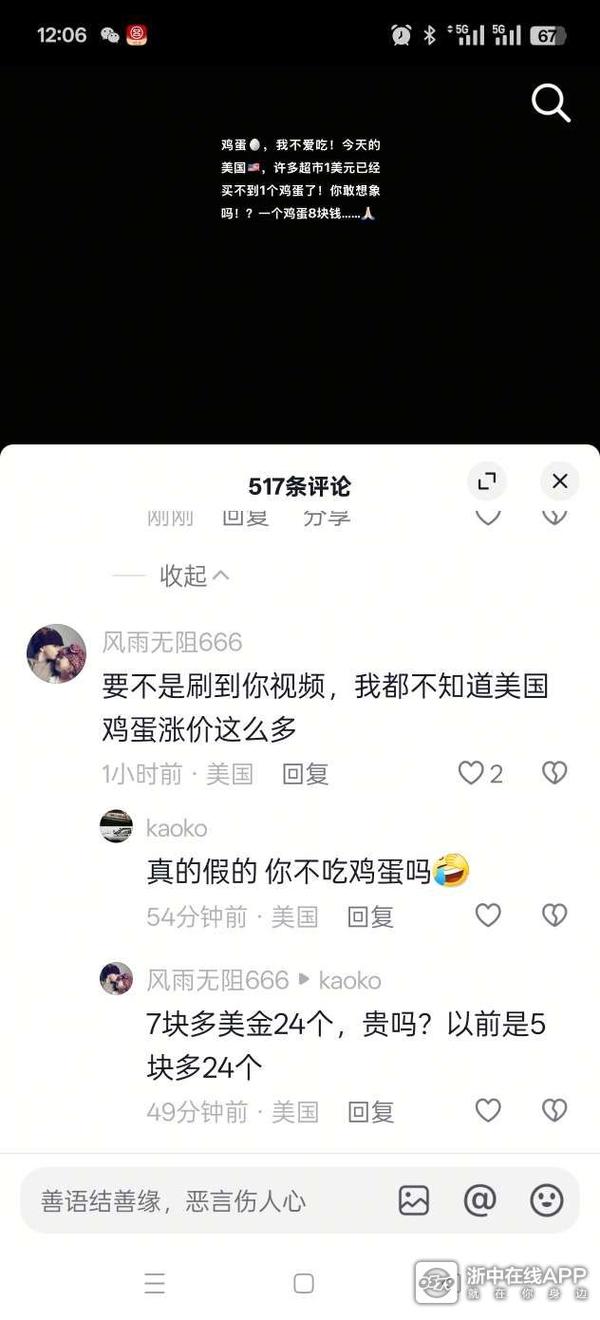Dislike kaoko's reply
Viewport: 600px width, 1320px height.
(x=554, y=916)
